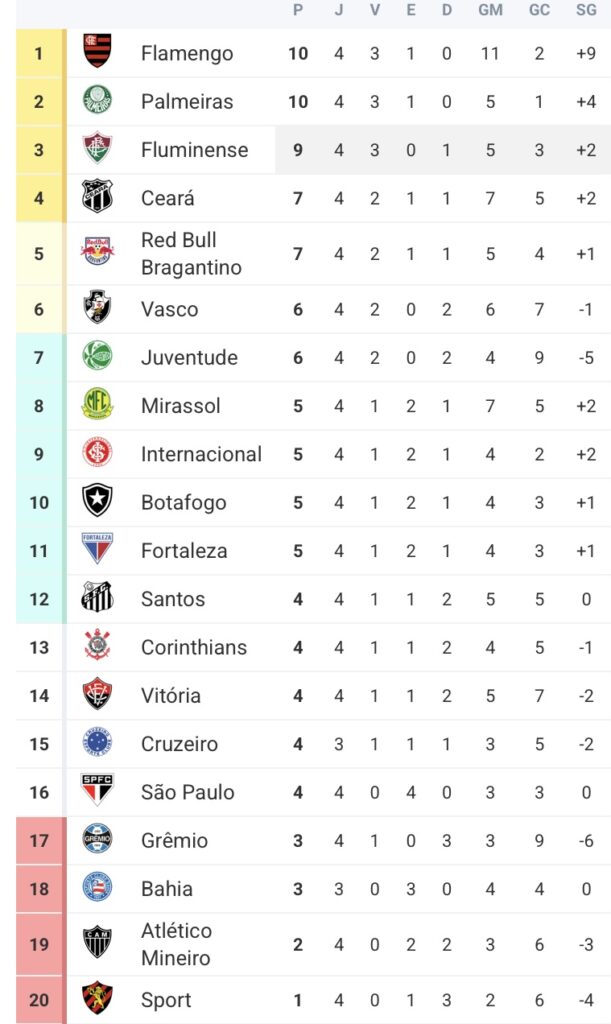Open the highlighted Fluminense row

point(313,150)
